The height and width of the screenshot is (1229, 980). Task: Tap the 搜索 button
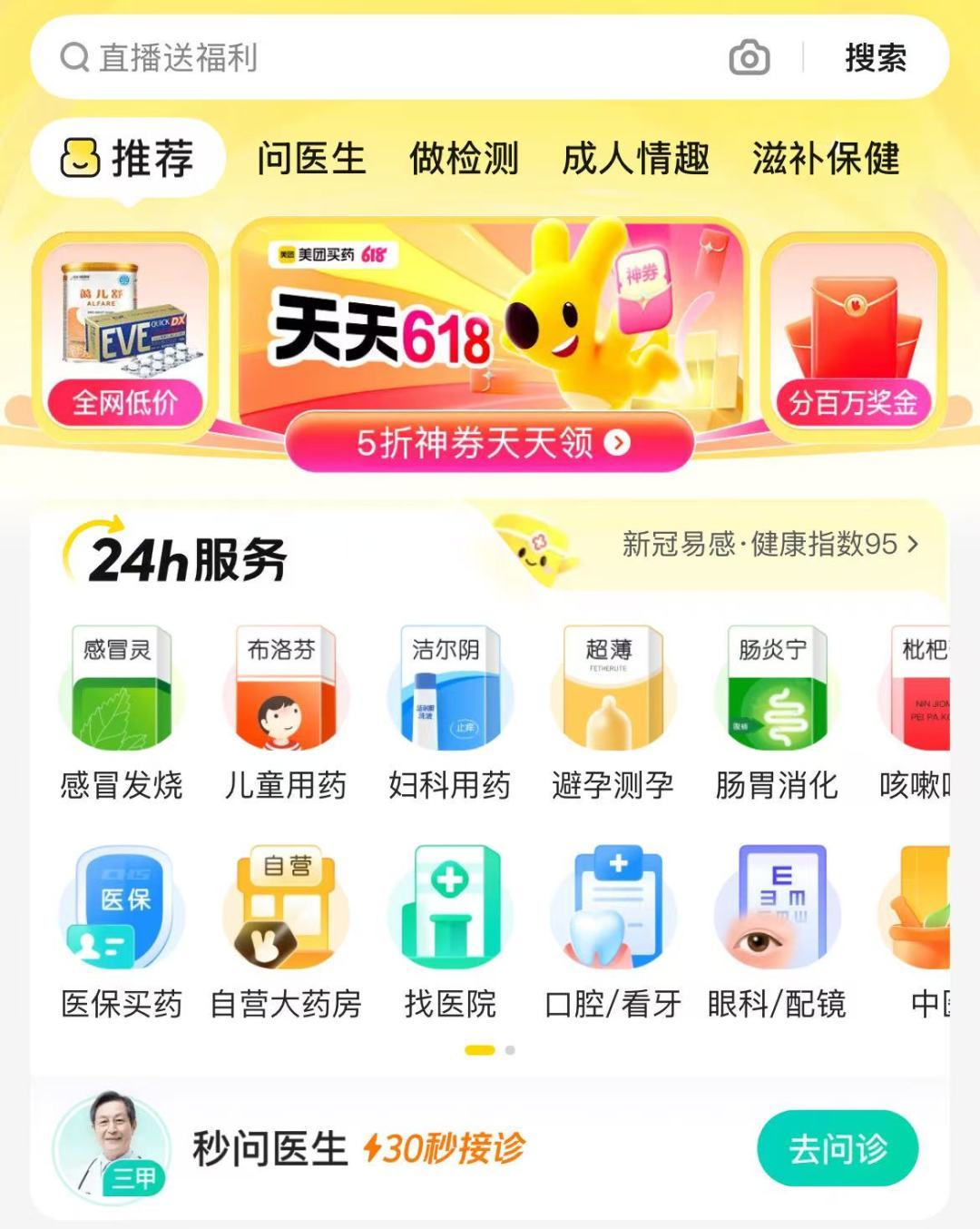click(x=875, y=58)
